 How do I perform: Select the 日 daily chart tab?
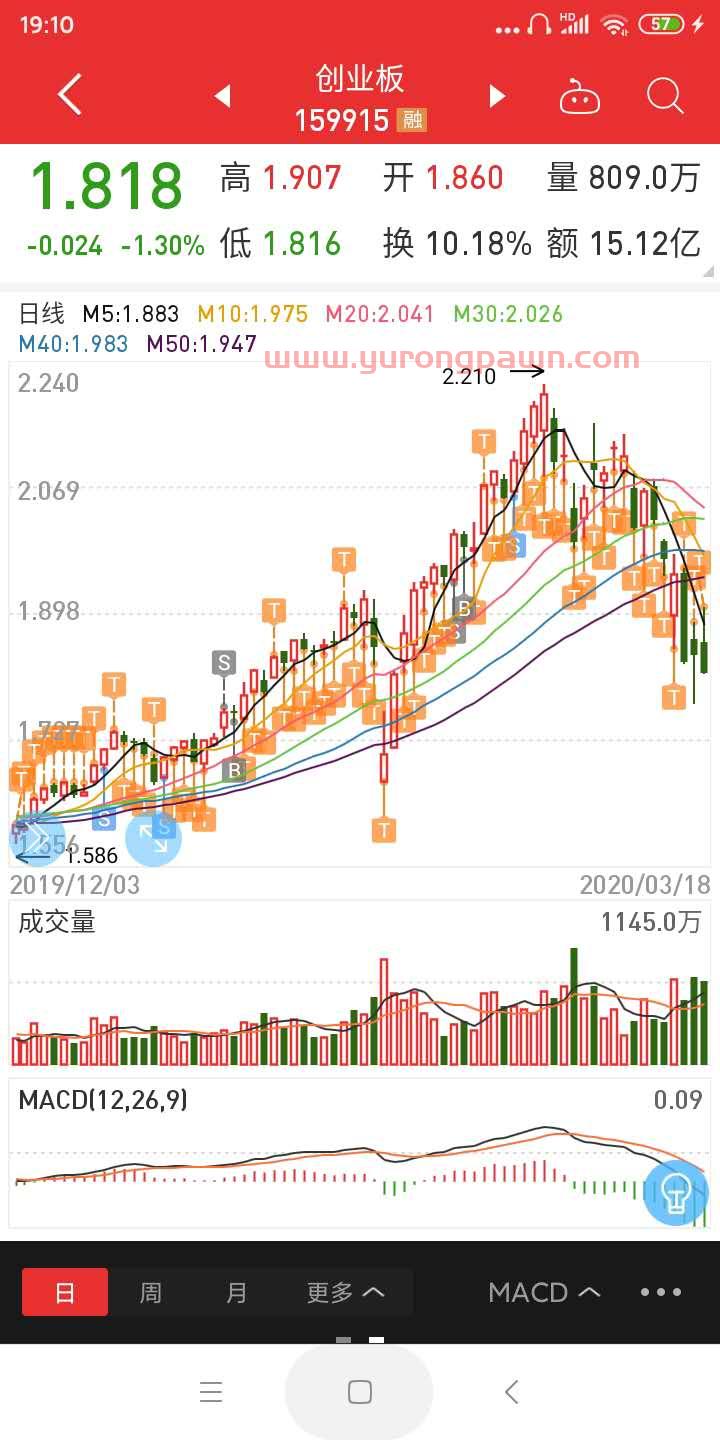click(x=65, y=1292)
